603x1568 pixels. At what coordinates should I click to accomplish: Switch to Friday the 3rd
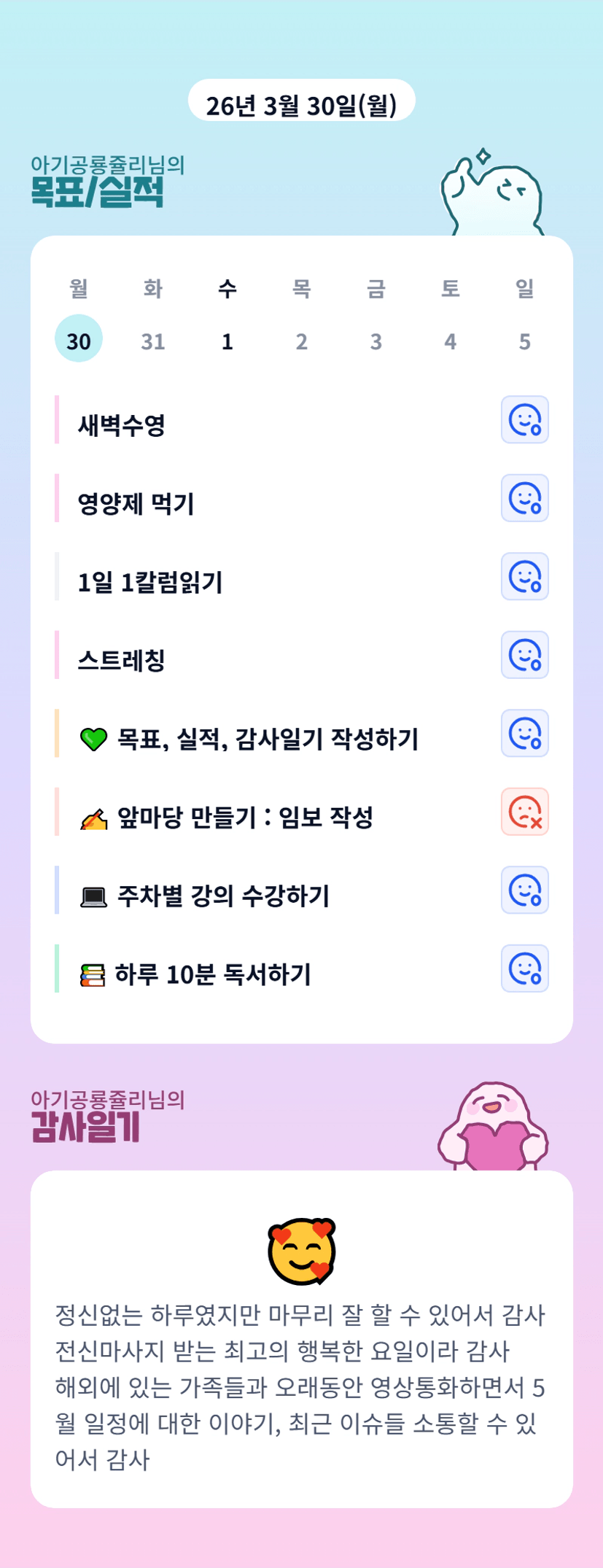pyautogui.click(x=376, y=341)
